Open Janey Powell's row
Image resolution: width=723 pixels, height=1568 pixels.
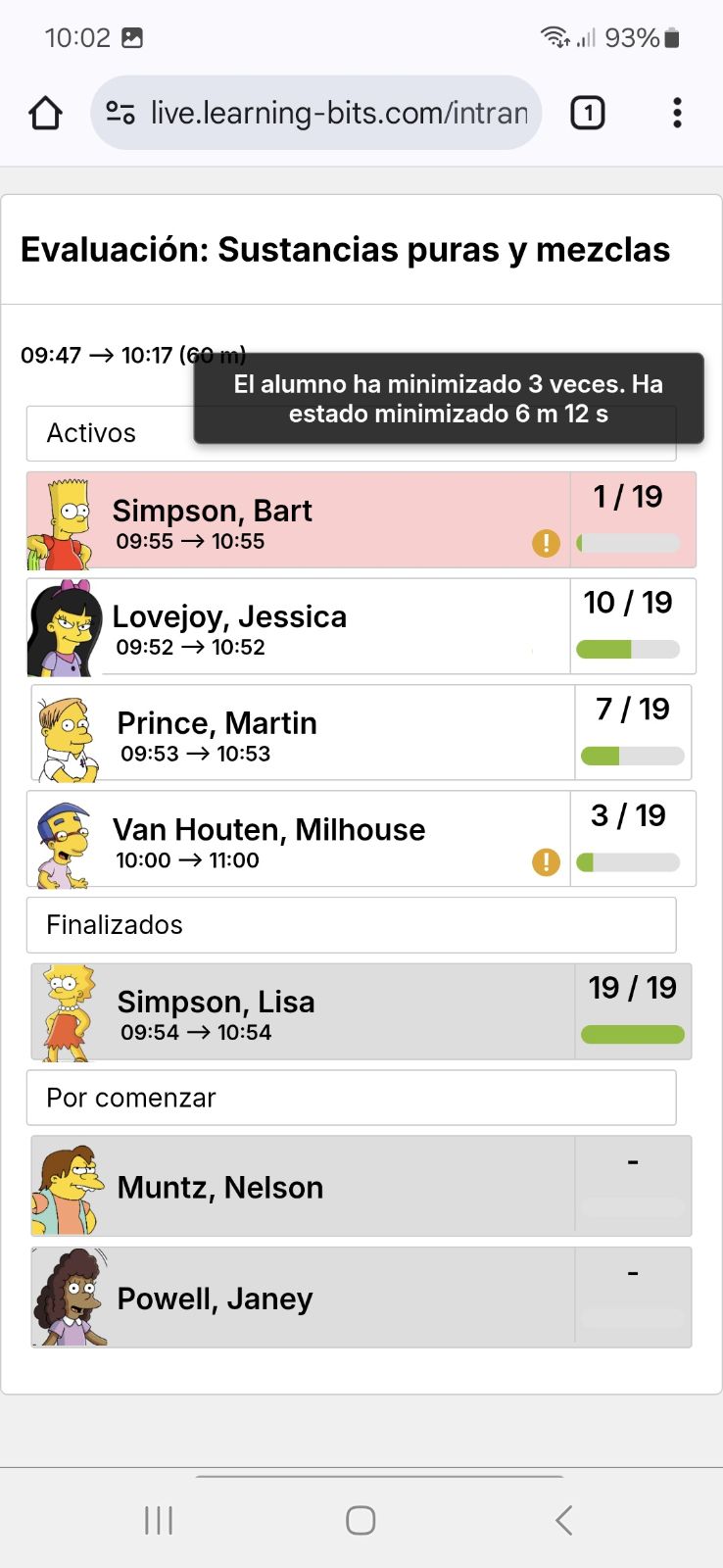coord(294,1298)
